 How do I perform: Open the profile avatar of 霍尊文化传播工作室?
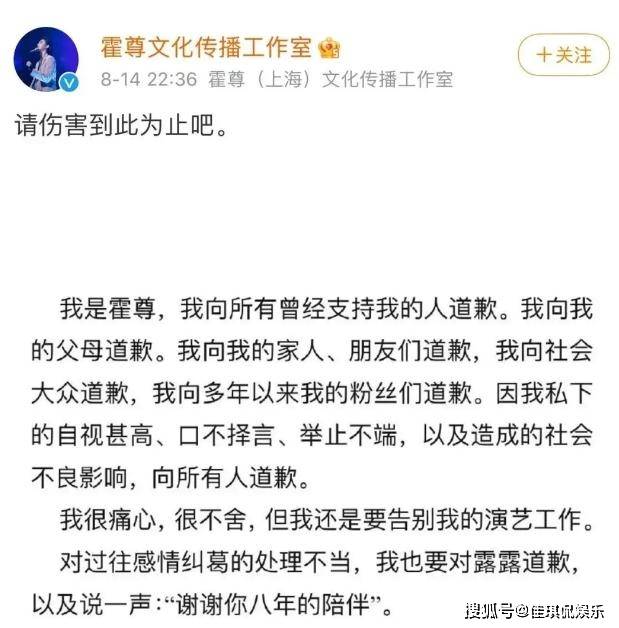pos(46,59)
